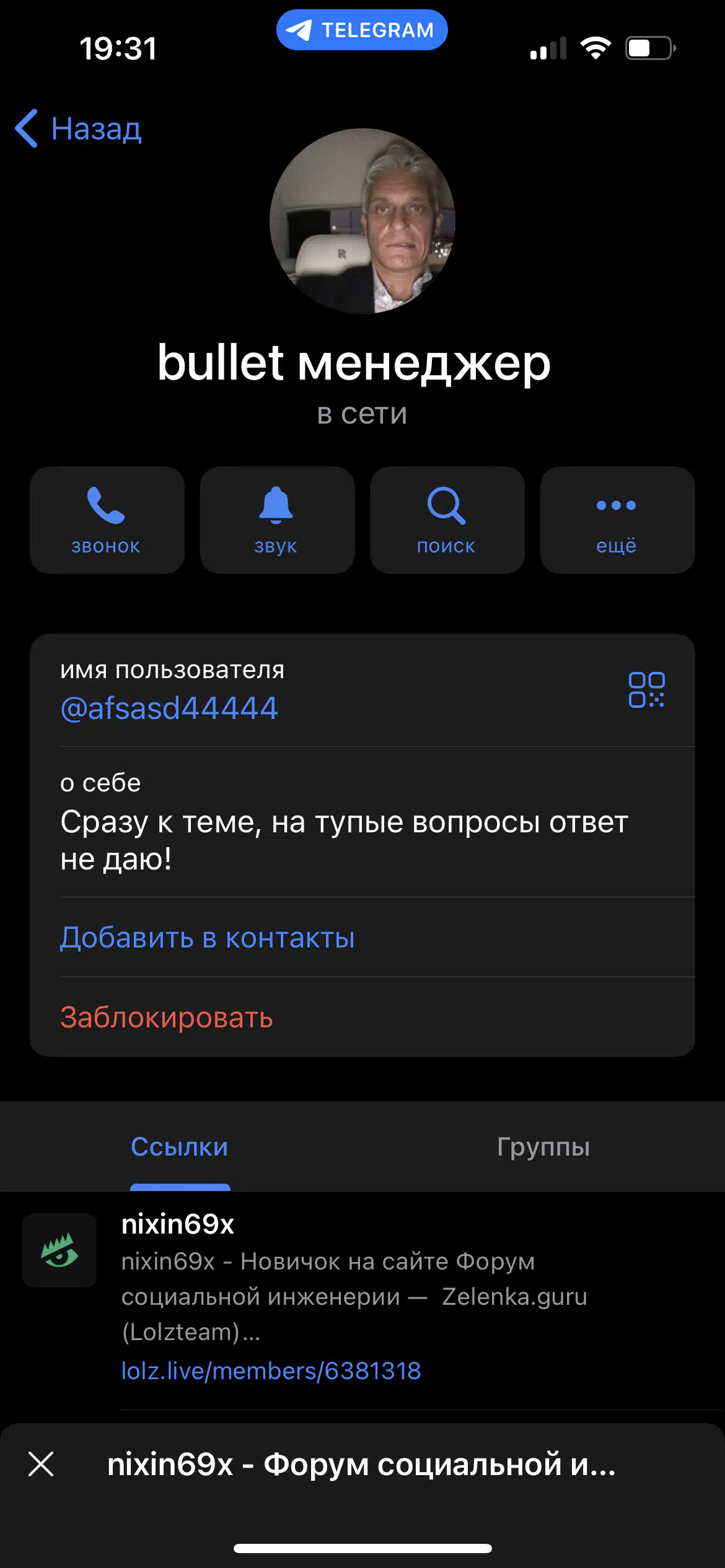Search the chat using поиск
This screenshot has height=1568, width=725.
pos(447,520)
